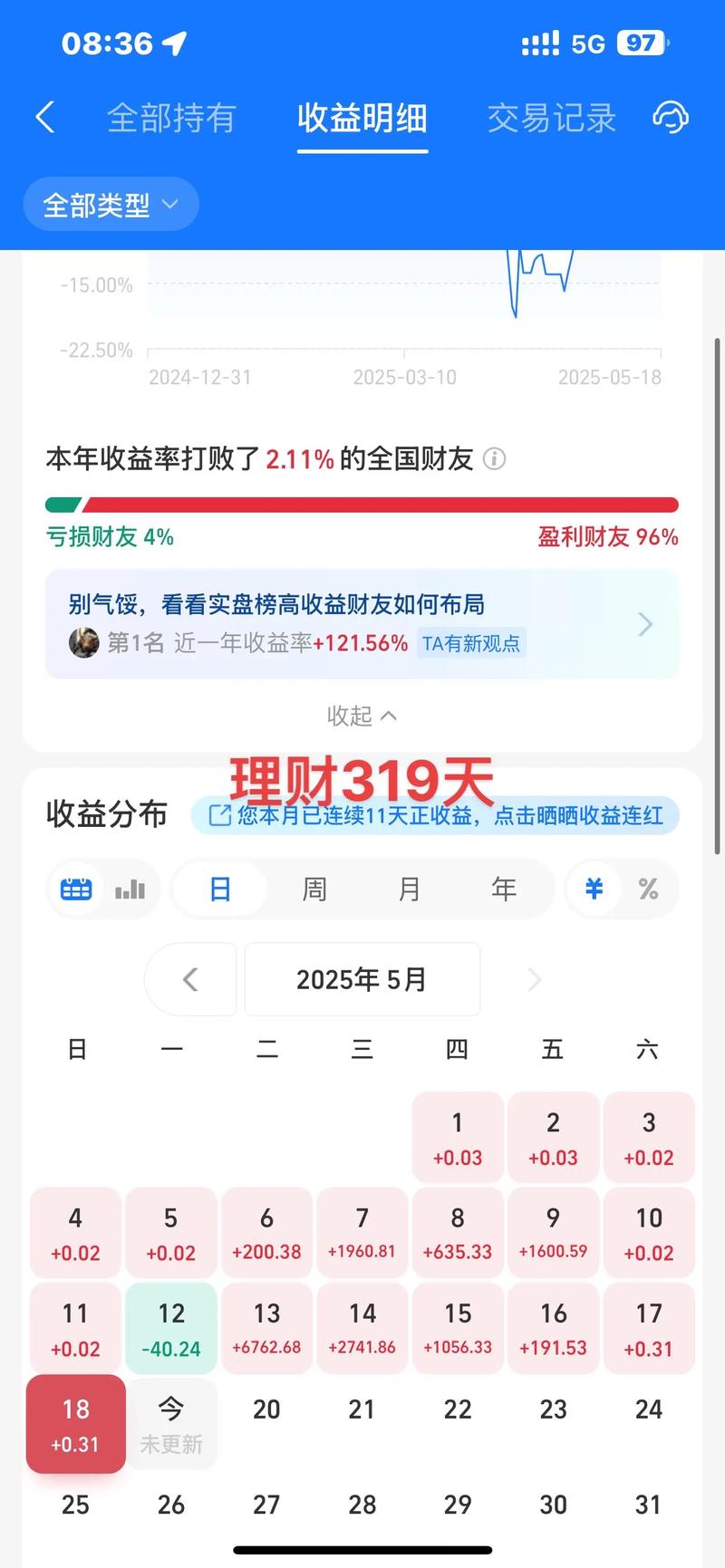
Task: Select the ¥ amount display icon
Action: (x=594, y=889)
